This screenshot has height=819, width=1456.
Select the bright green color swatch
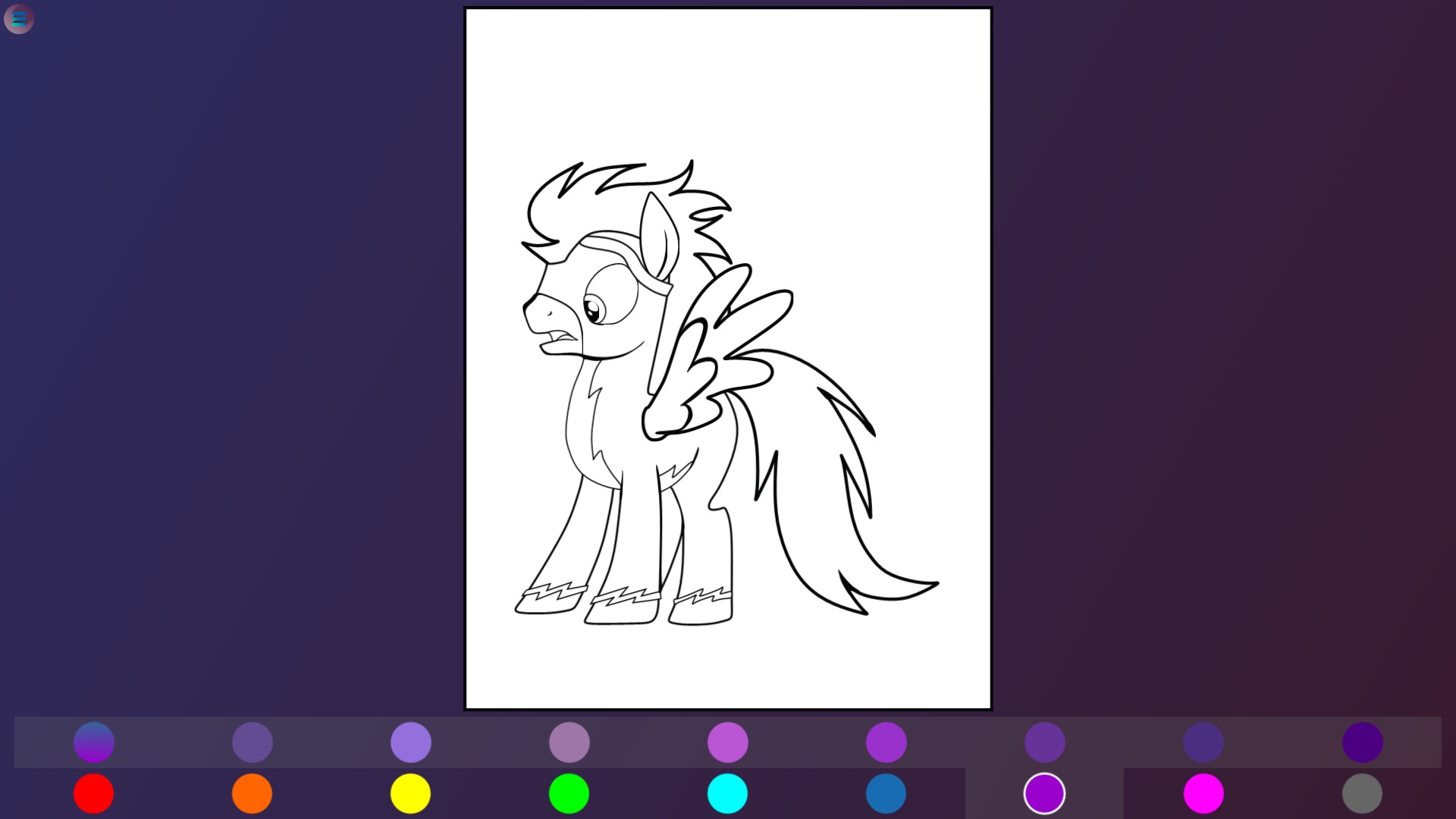tap(569, 793)
